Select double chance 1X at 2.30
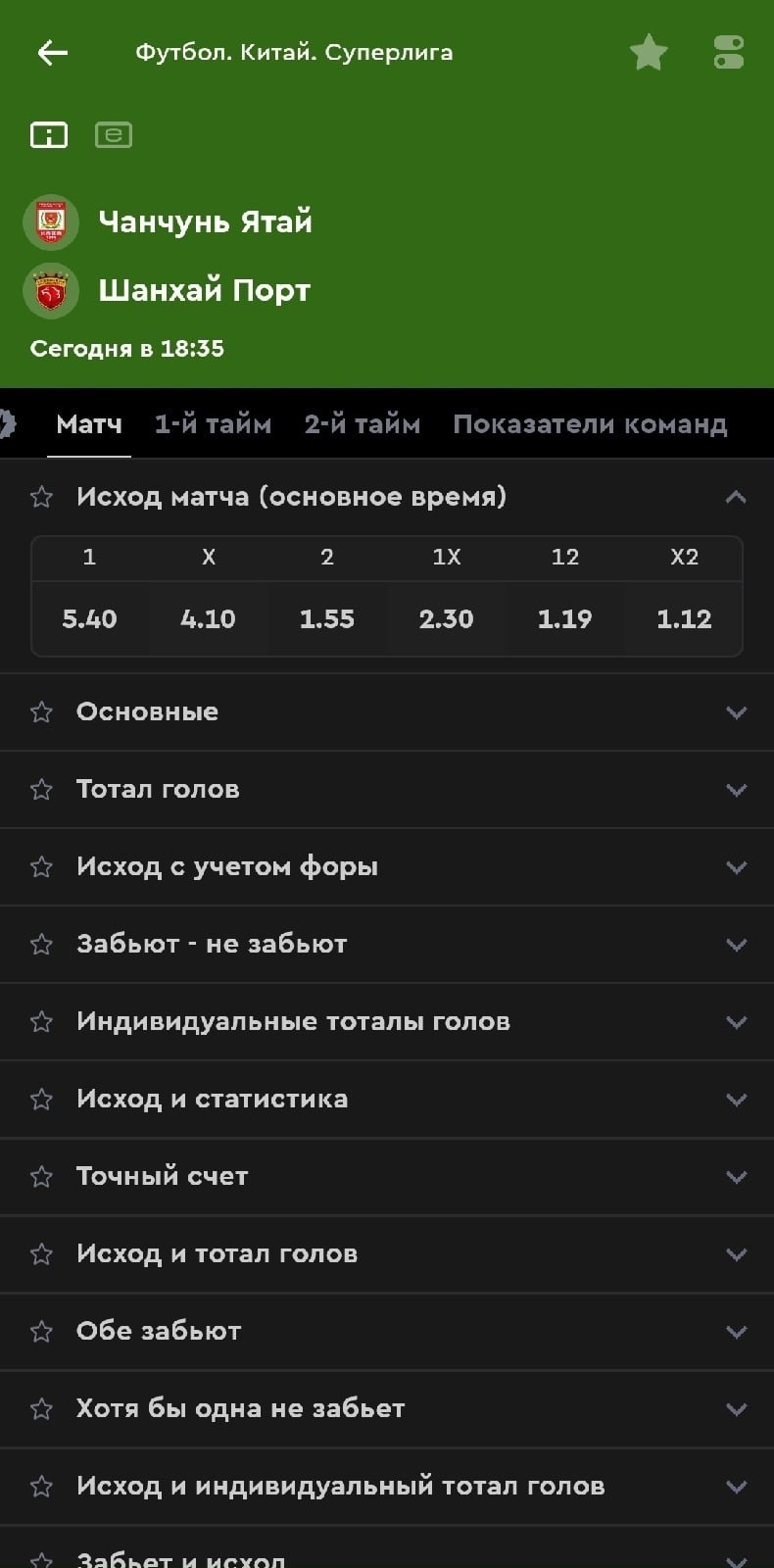The width and height of the screenshot is (774, 1568). [446, 618]
